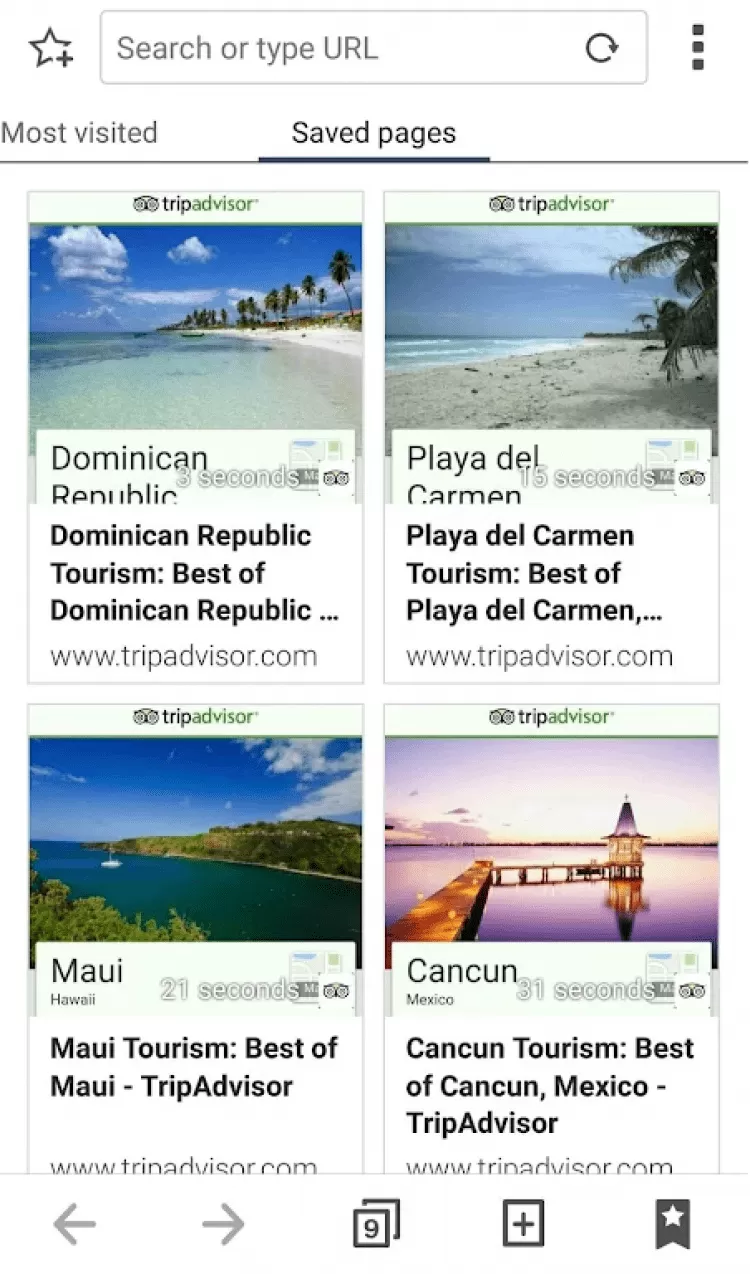
Task: View the 9 open tabs
Action: [x=375, y=1224]
